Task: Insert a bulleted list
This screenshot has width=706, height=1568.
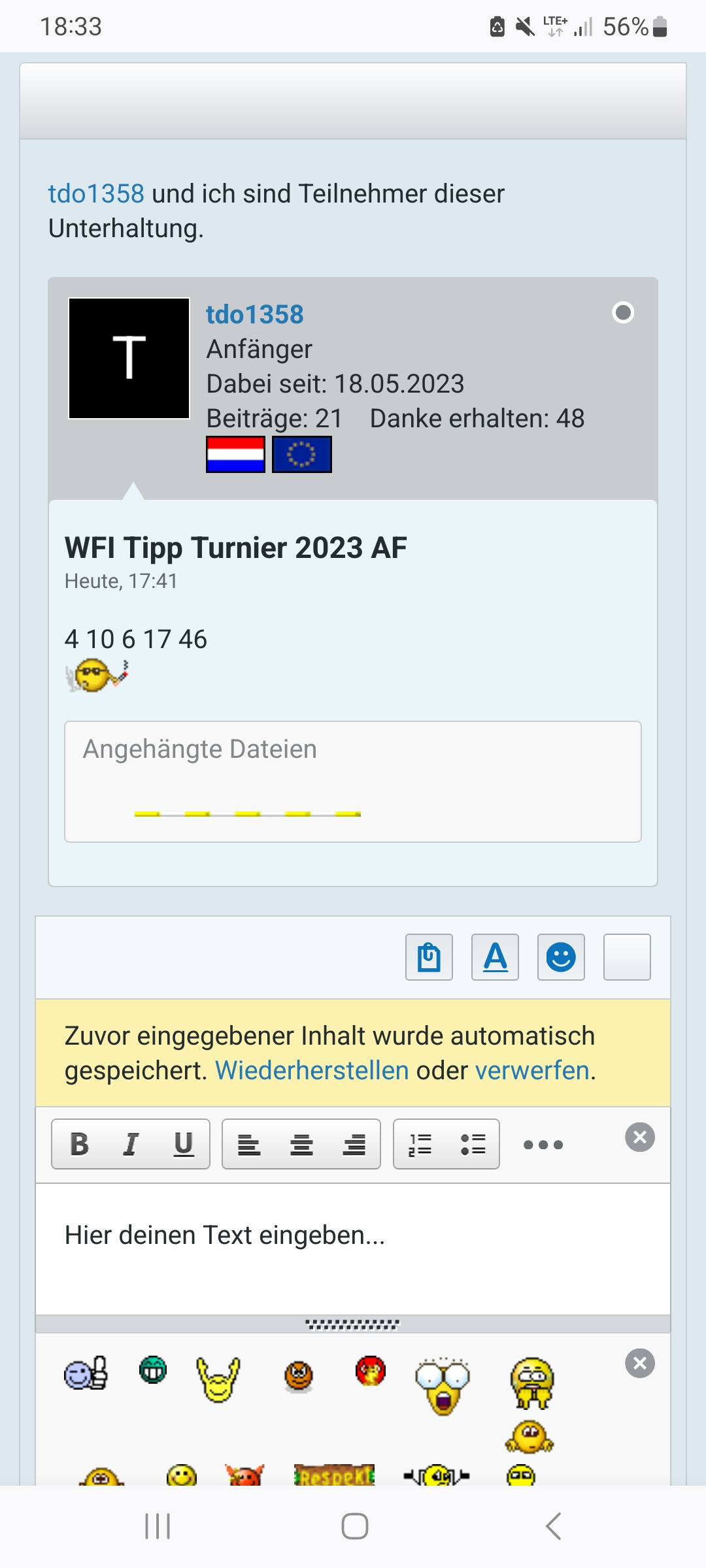Action: [473, 1144]
